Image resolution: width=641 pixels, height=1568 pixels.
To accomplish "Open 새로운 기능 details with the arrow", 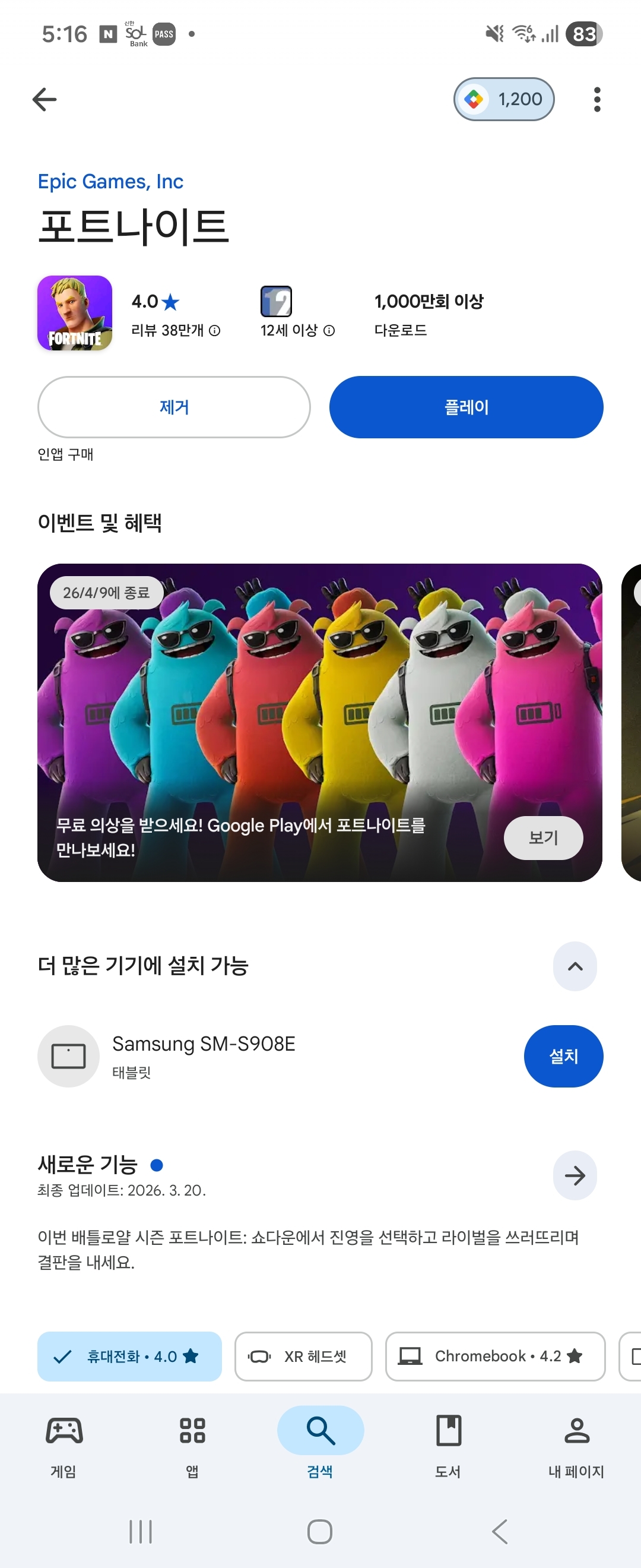I will coord(574,1175).
